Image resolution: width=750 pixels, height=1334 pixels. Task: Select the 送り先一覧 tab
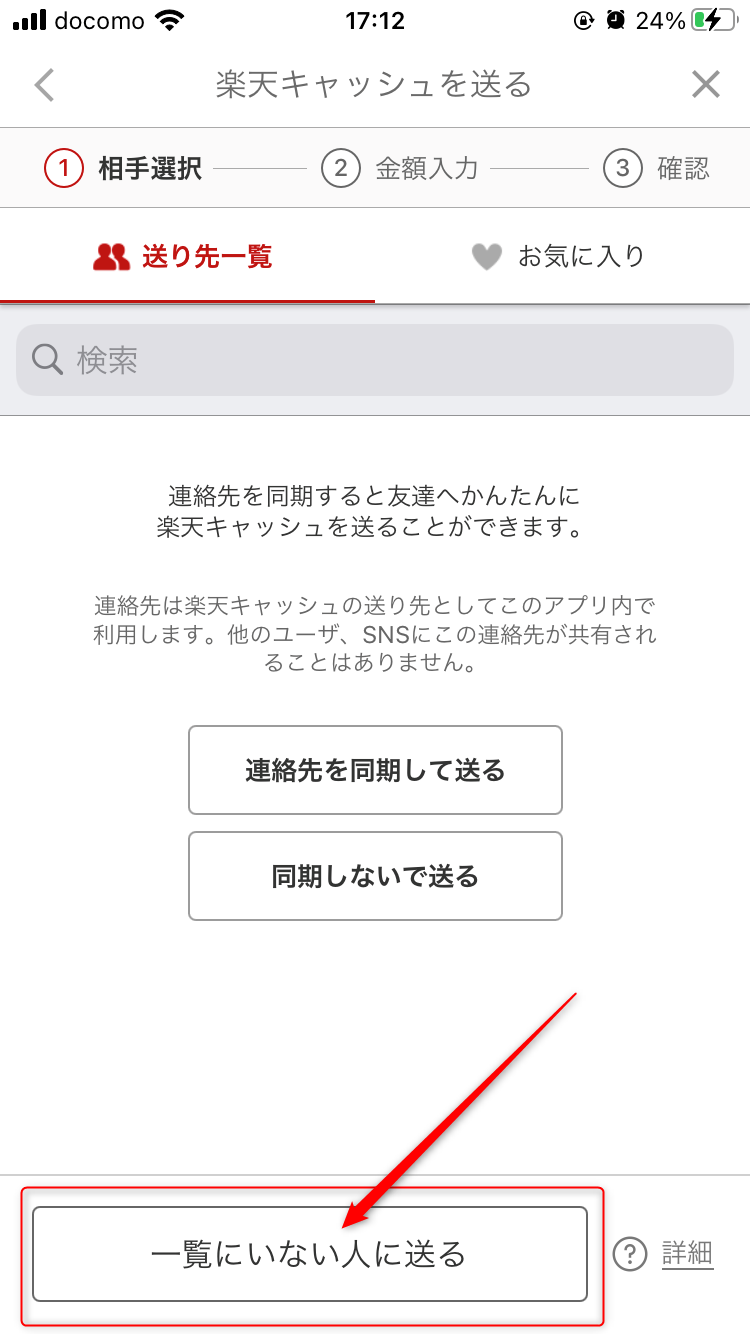pyautogui.click(x=187, y=257)
